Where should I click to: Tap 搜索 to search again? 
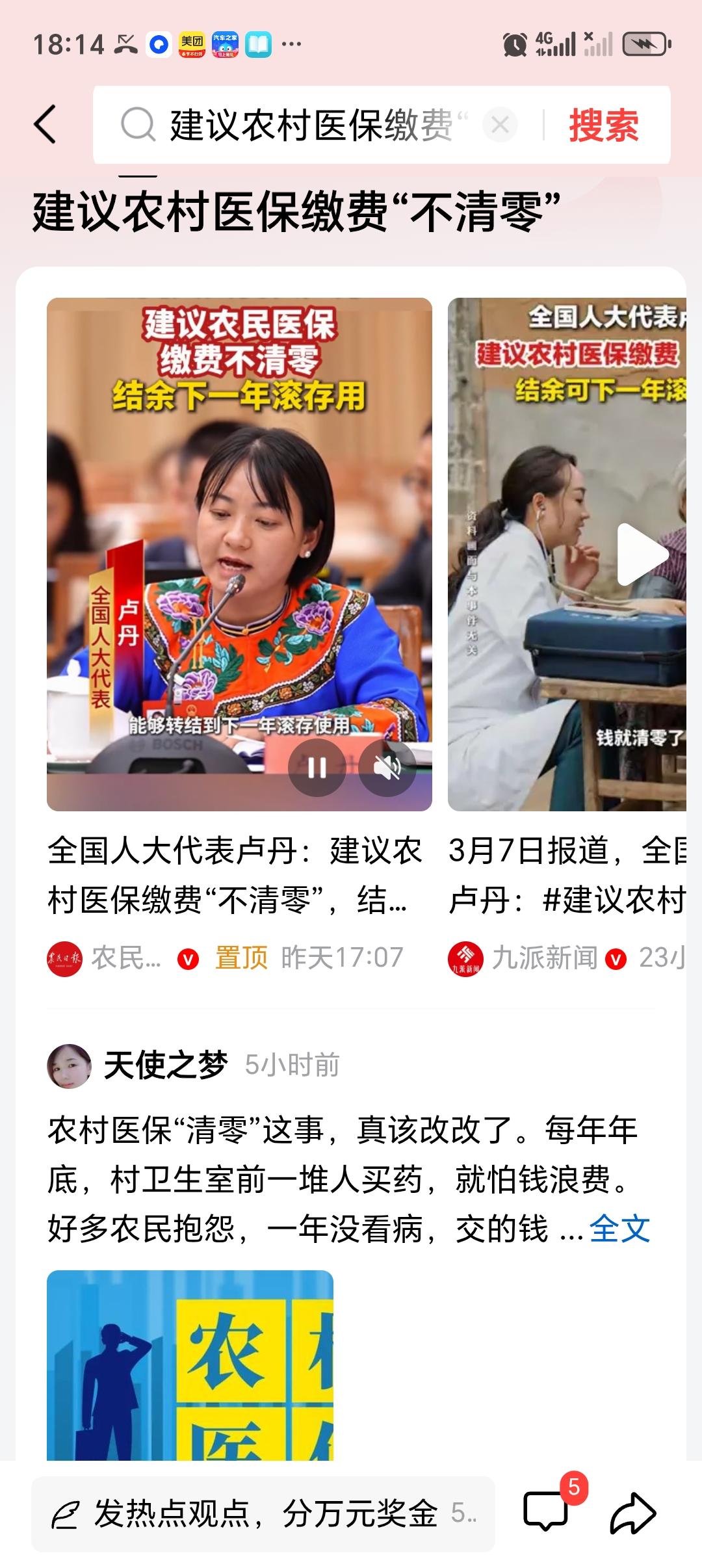click(x=604, y=127)
